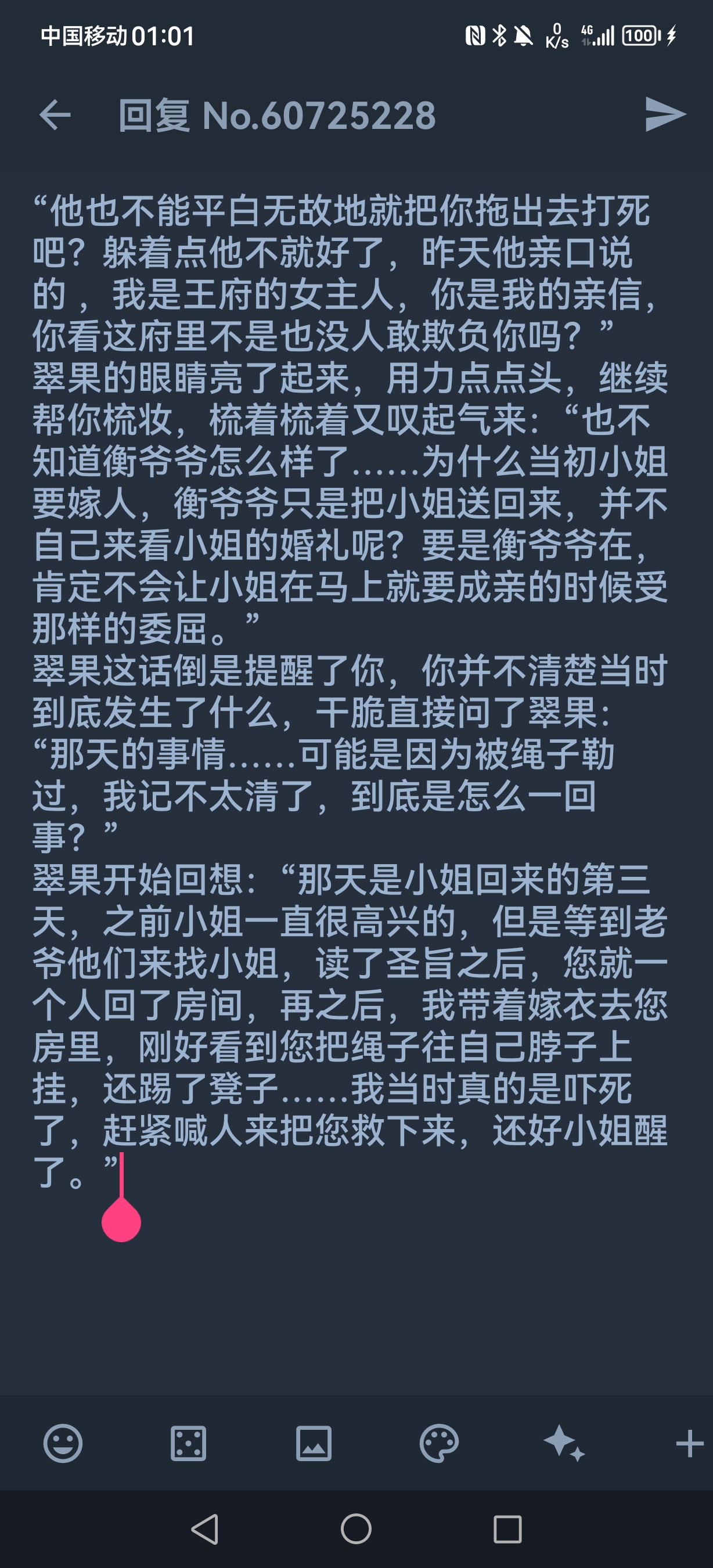
Task: Open the emoji picker
Action: click(x=63, y=1443)
